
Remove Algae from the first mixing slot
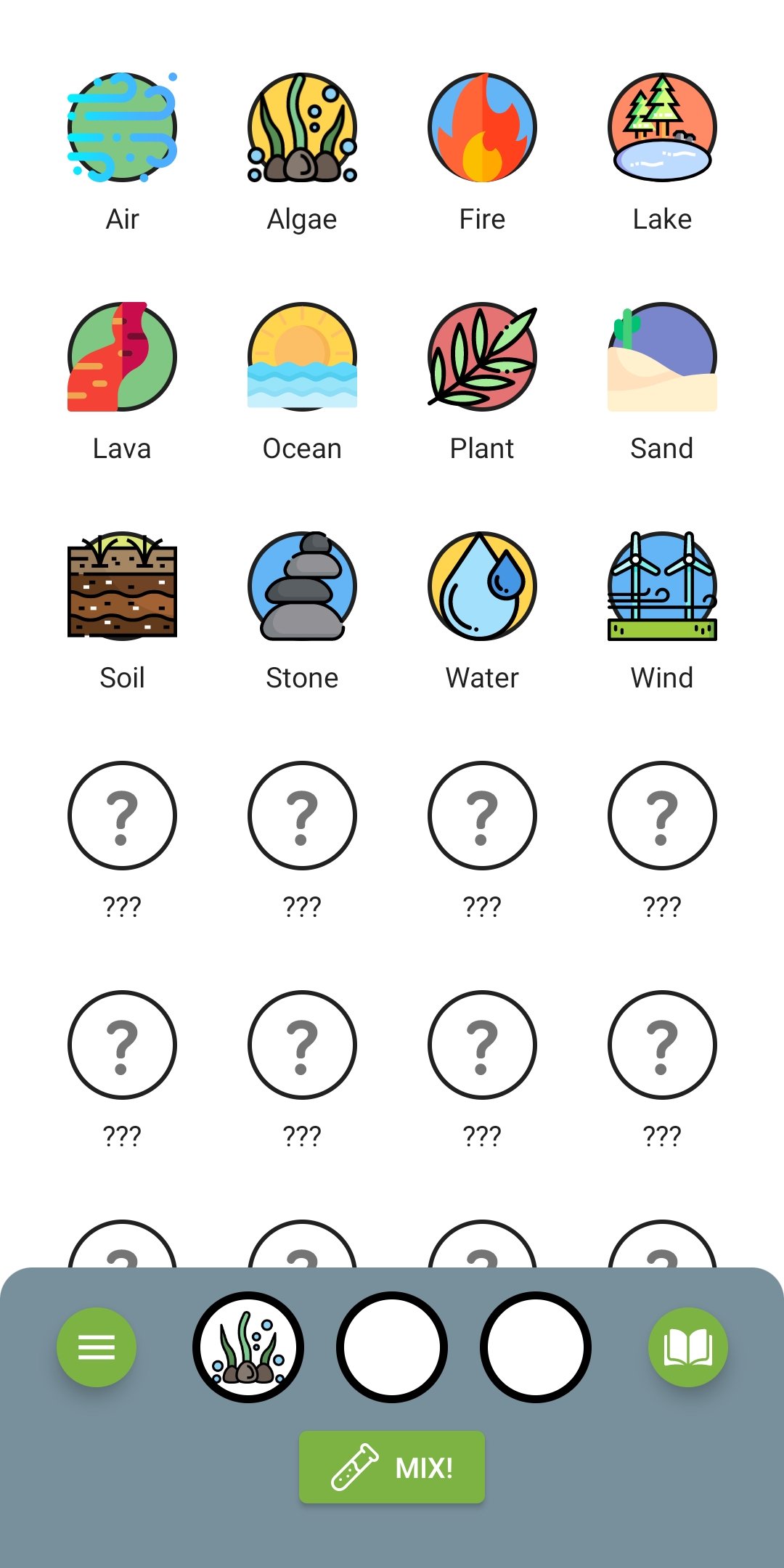248,1347
